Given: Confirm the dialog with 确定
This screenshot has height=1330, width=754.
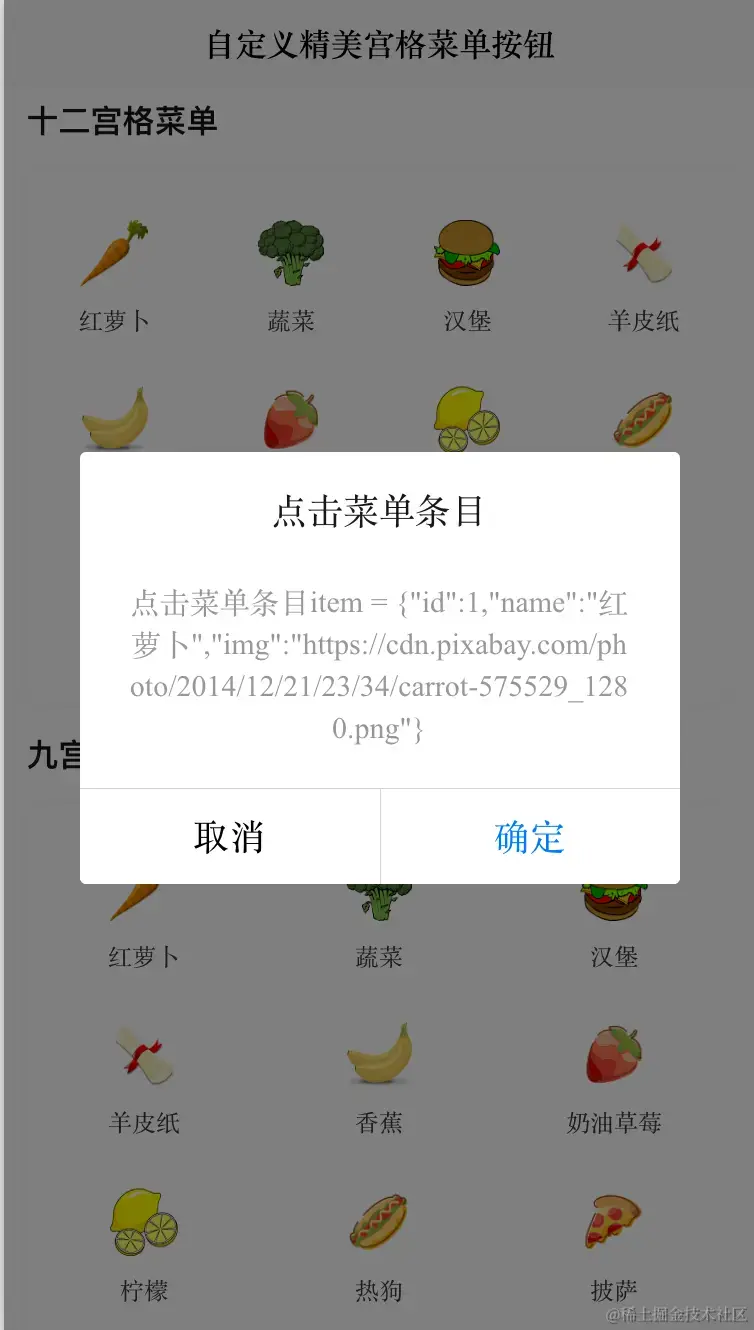Looking at the screenshot, I should click(529, 836).
